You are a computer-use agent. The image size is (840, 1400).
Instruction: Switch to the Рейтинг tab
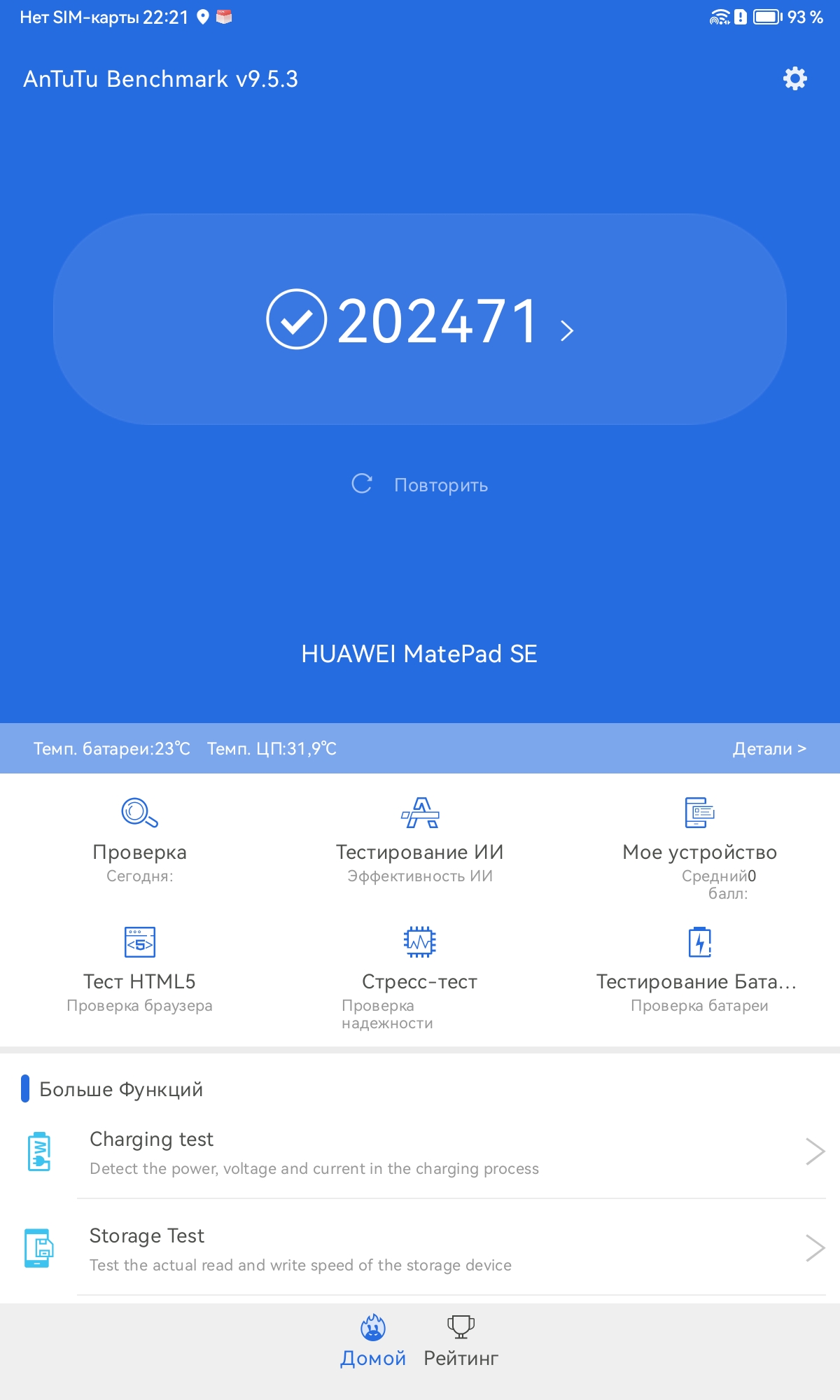click(461, 1341)
